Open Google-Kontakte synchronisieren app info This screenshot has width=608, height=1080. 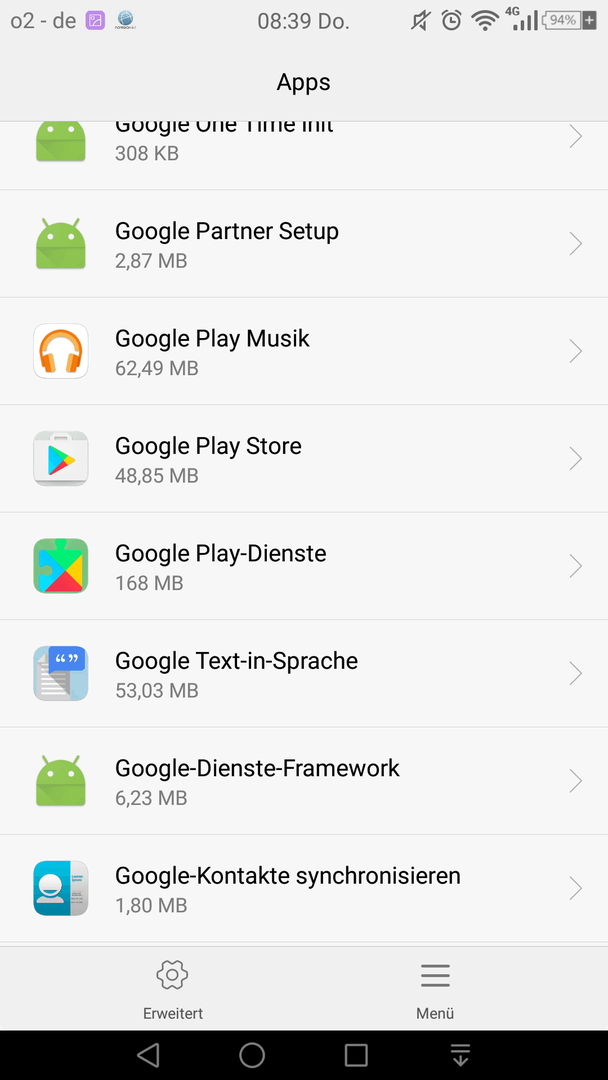304,889
